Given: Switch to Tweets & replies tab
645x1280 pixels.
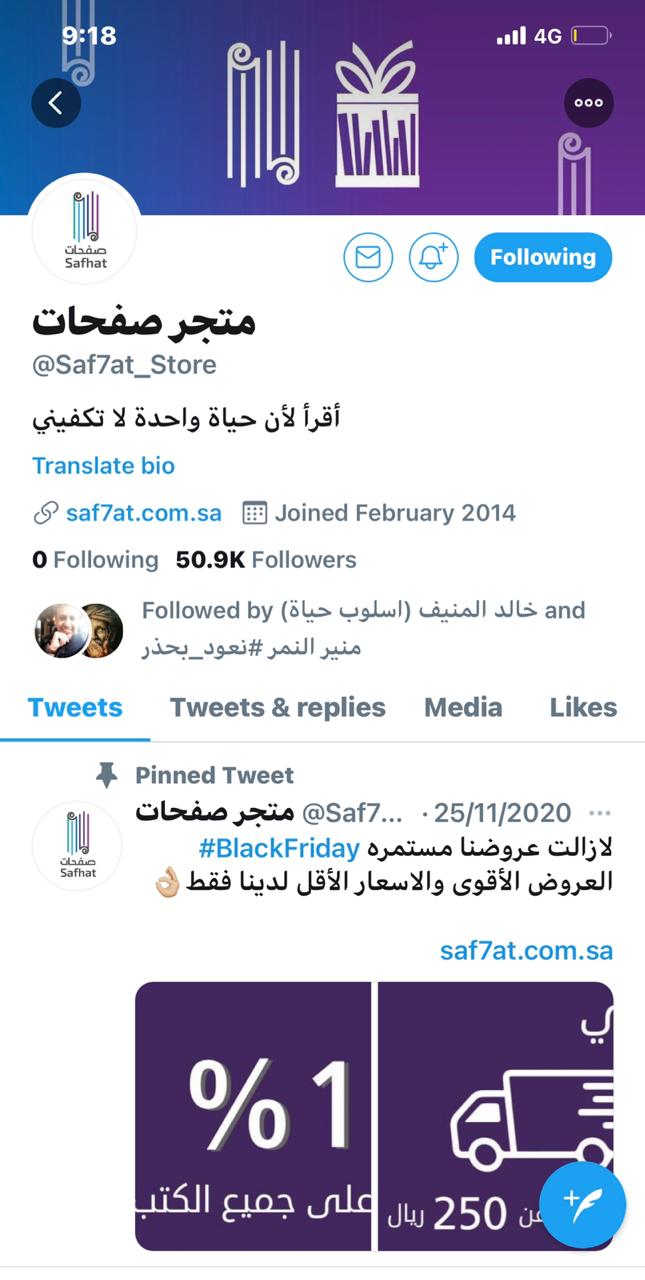Looking at the screenshot, I should (277, 708).
